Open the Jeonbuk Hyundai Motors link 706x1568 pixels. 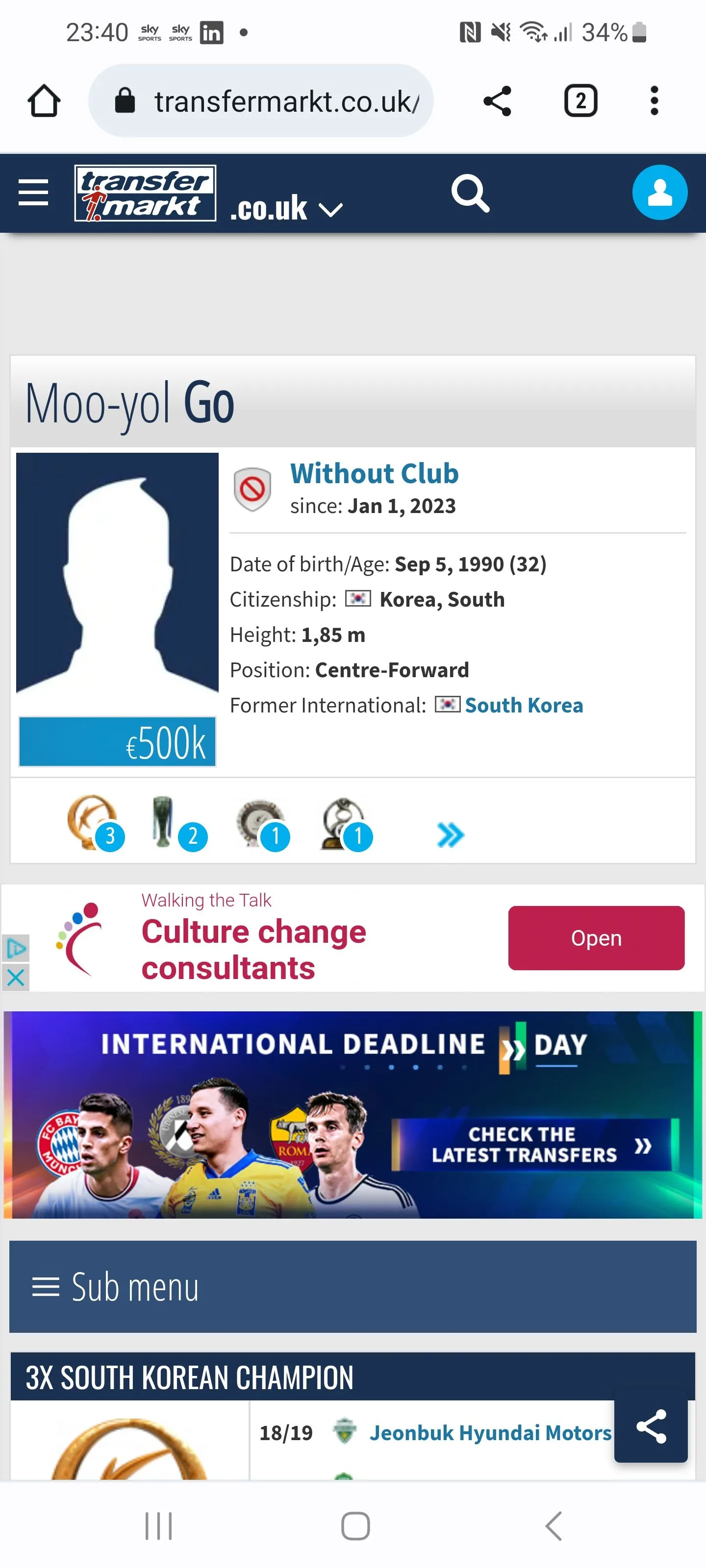490,1433
